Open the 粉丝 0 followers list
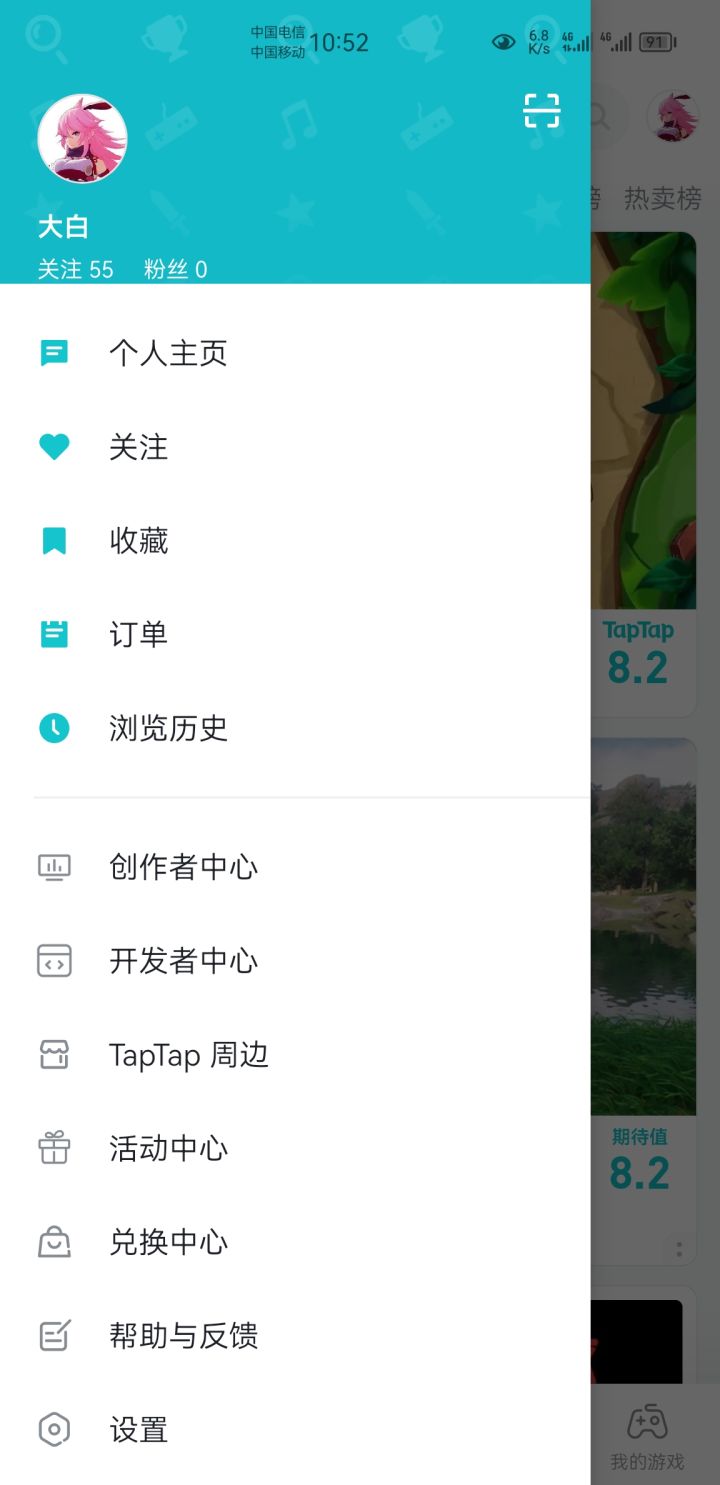 click(x=175, y=269)
